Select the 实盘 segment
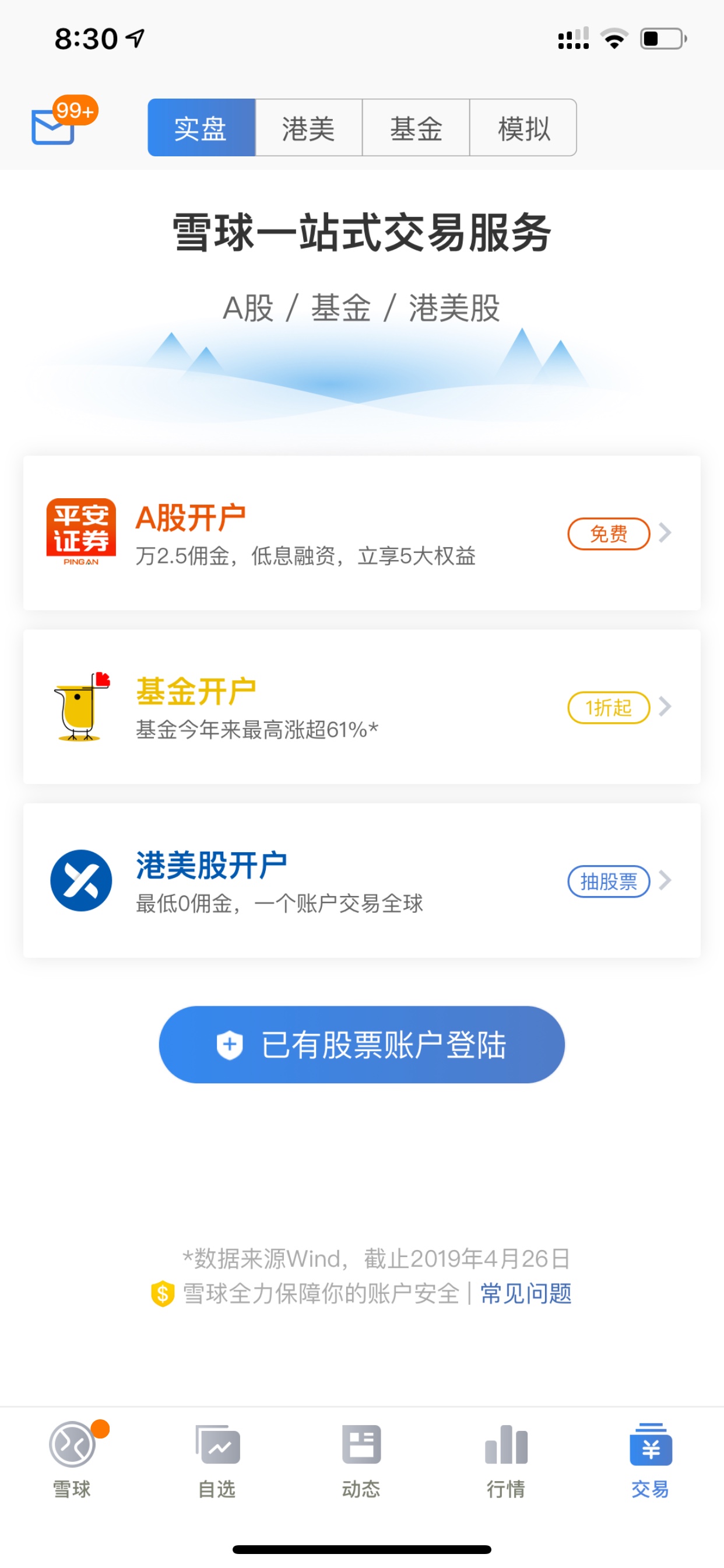724x1568 pixels. point(201,128)
